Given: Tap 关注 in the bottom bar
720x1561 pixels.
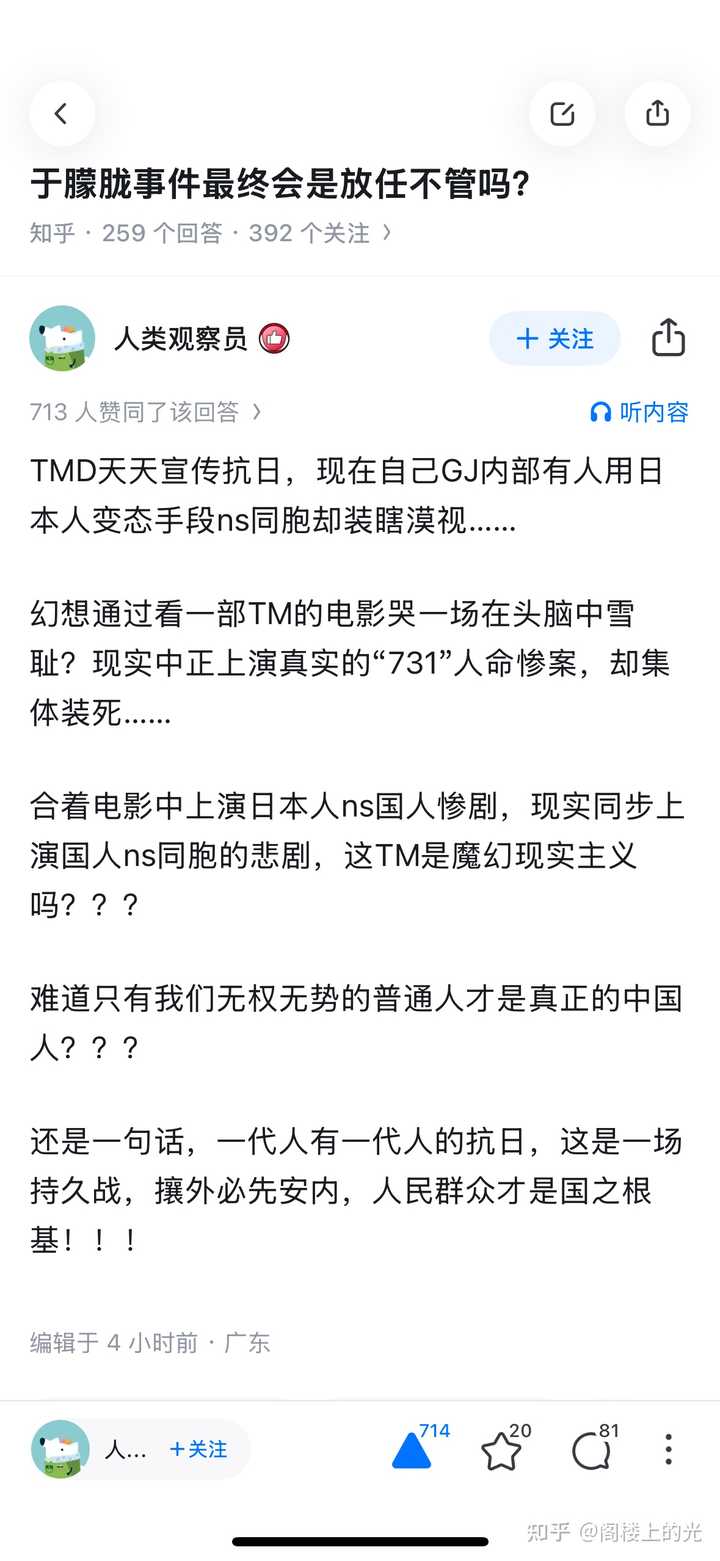Looking at the screenshot, I should click(199, 1449).
